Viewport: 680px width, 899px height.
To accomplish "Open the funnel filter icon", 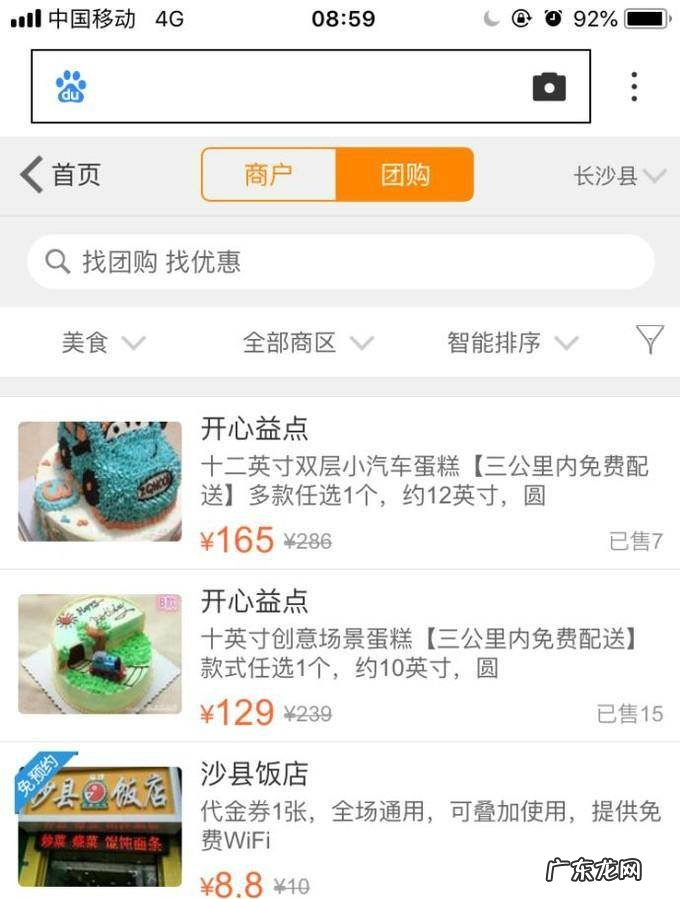I will tap(650, 340).
